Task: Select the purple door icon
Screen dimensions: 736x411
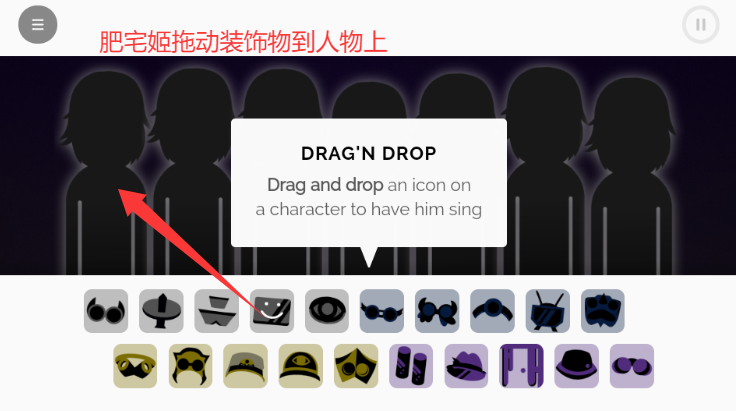Action: tap(521, 366)
